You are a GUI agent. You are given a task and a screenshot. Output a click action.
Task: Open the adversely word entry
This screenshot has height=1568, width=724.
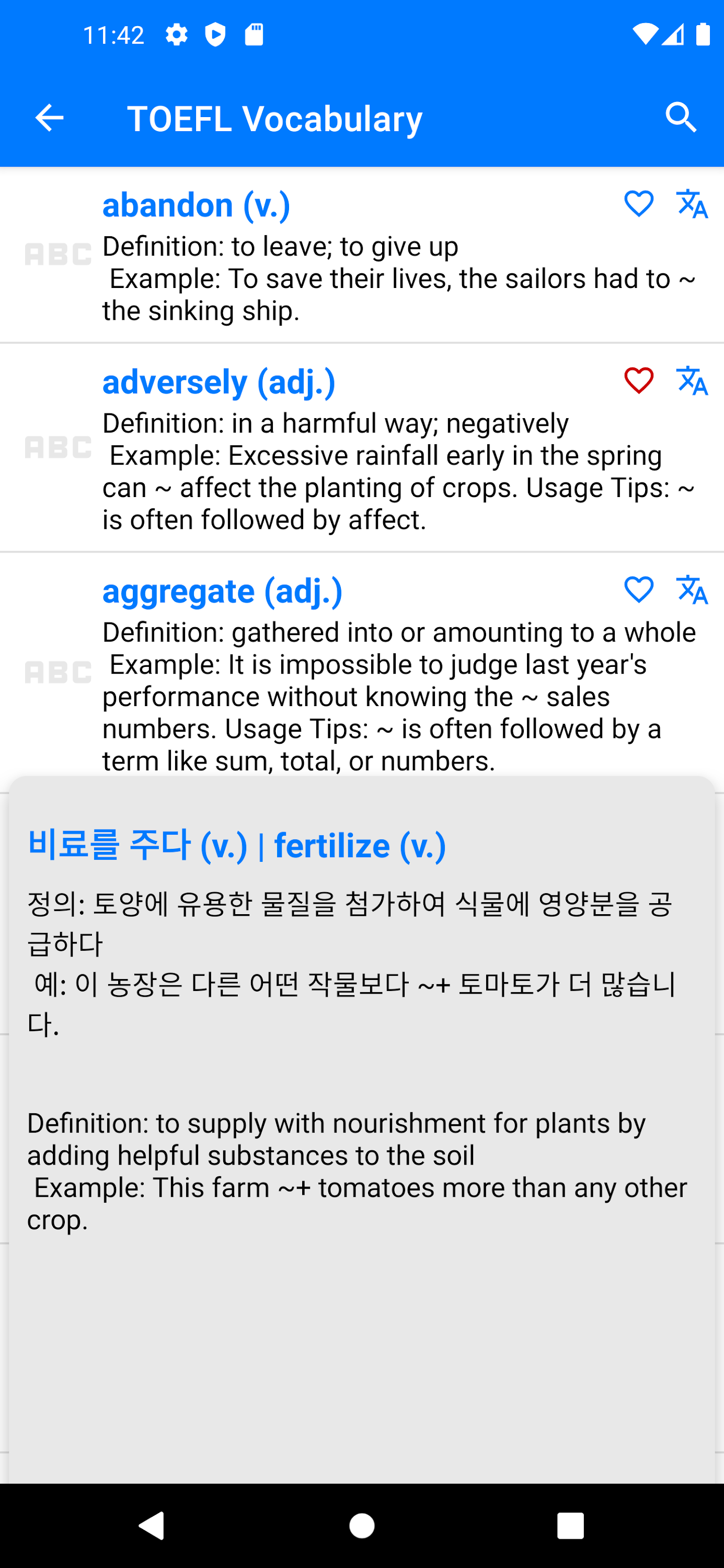pyautogui.click(x=219, y=382)
